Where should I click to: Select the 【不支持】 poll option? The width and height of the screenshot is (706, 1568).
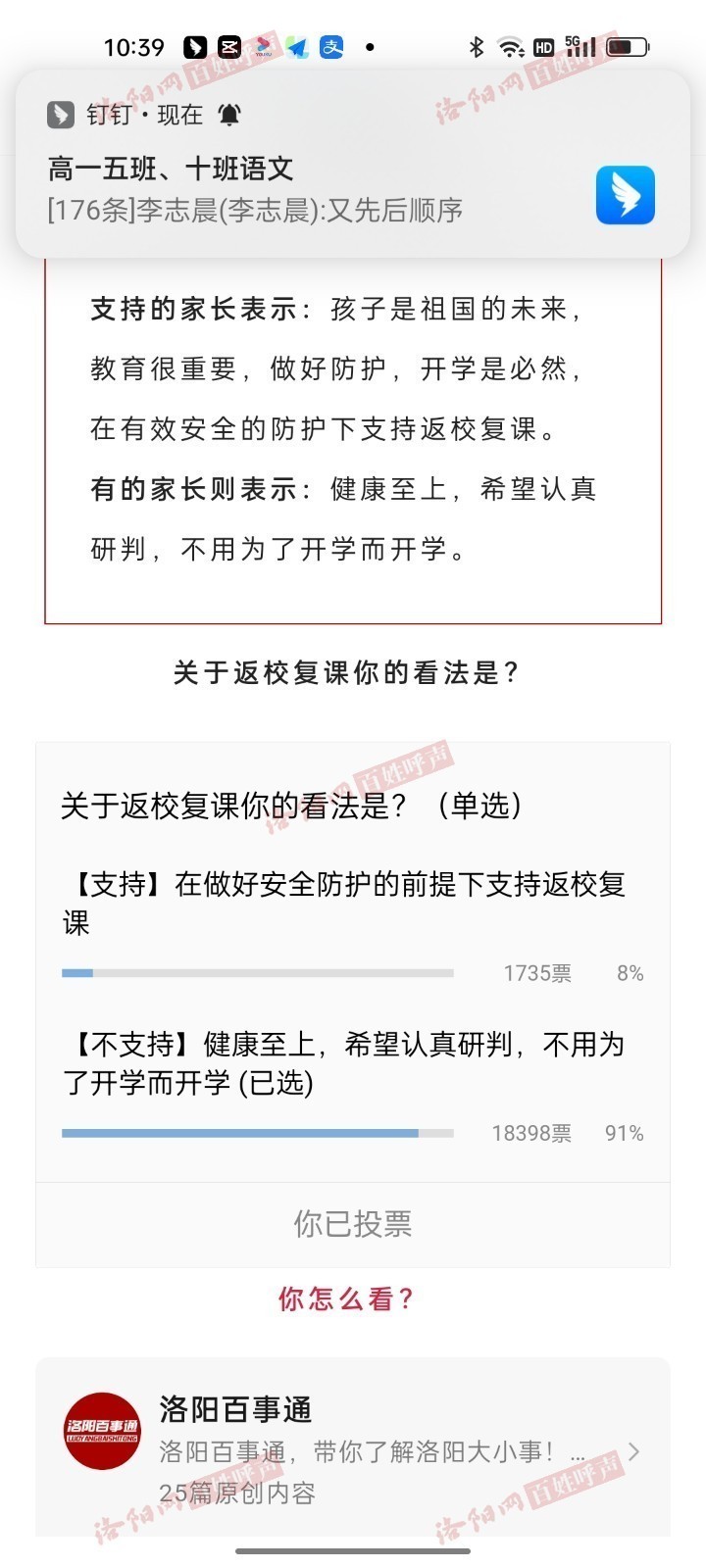tap(353, 1085)
